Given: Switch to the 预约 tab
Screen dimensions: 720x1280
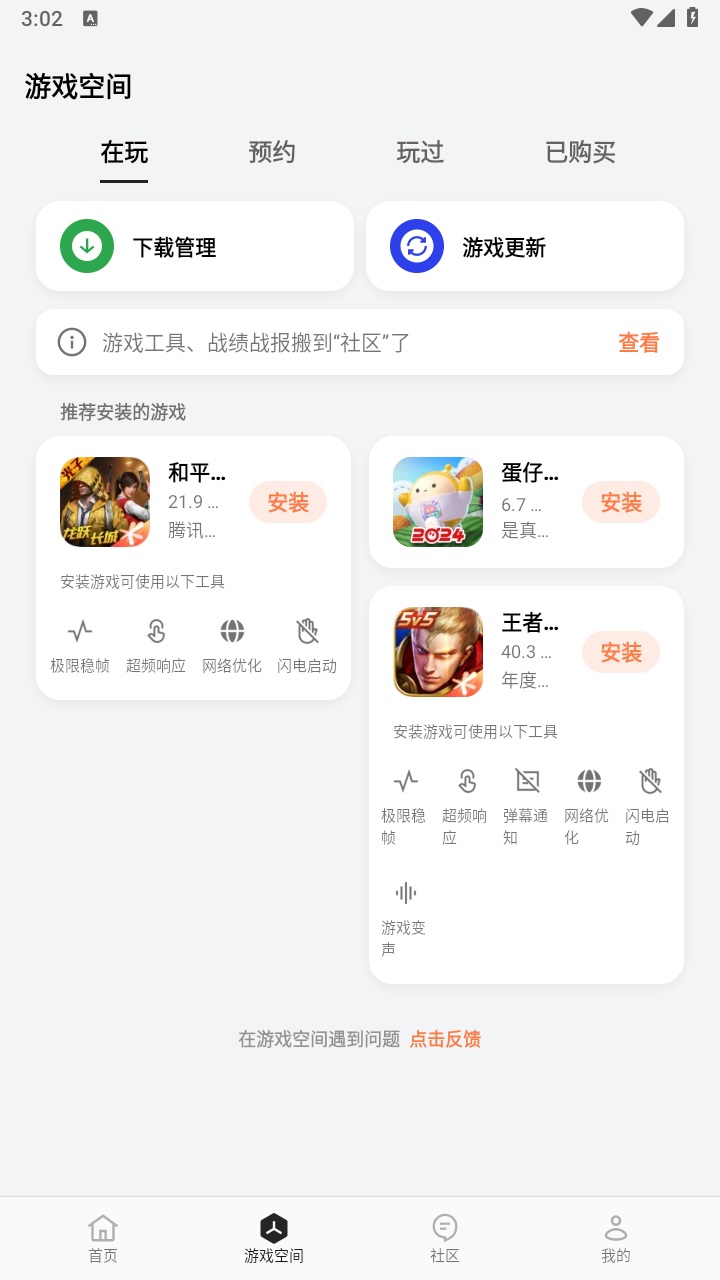Looking at the screenshot, I should point(272,152).
